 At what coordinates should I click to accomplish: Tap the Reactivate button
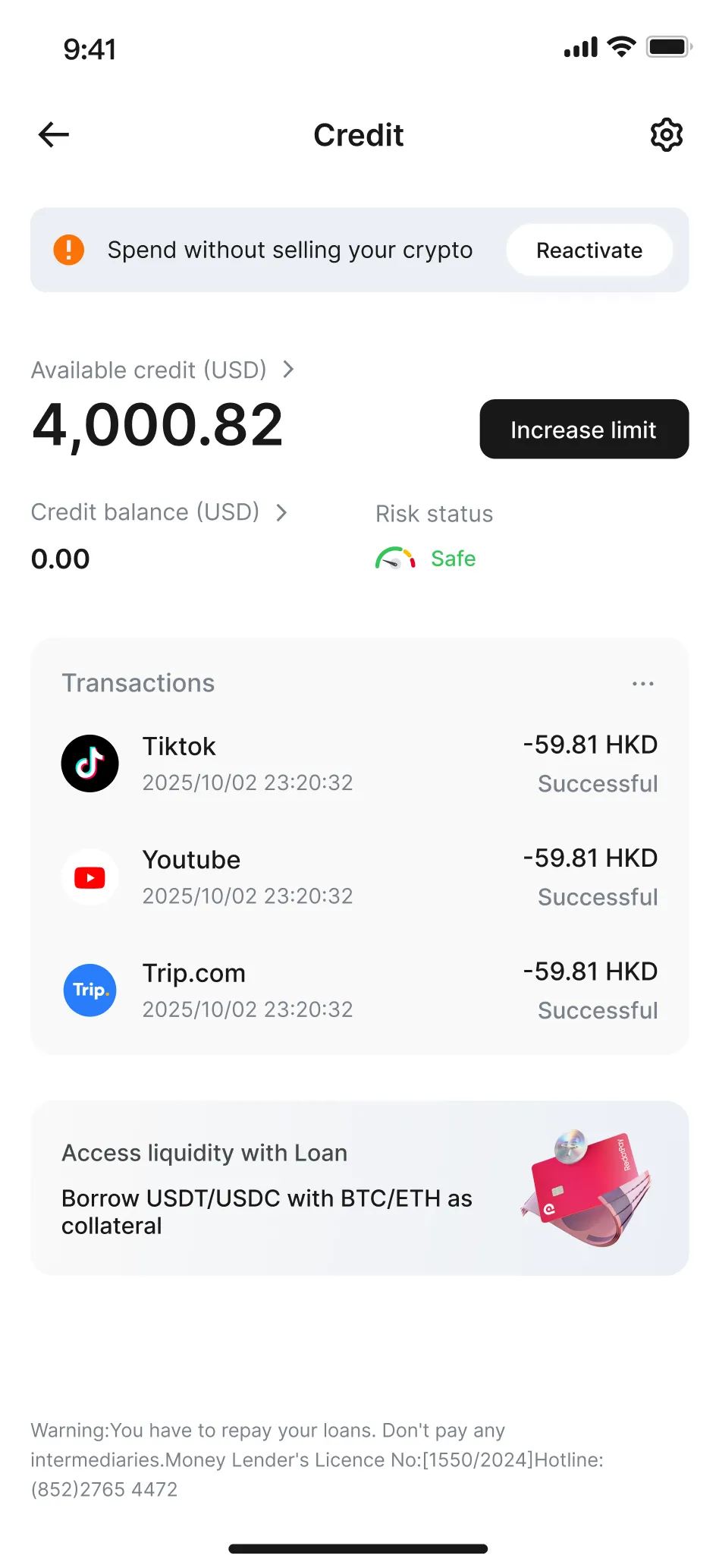(589, 250)
